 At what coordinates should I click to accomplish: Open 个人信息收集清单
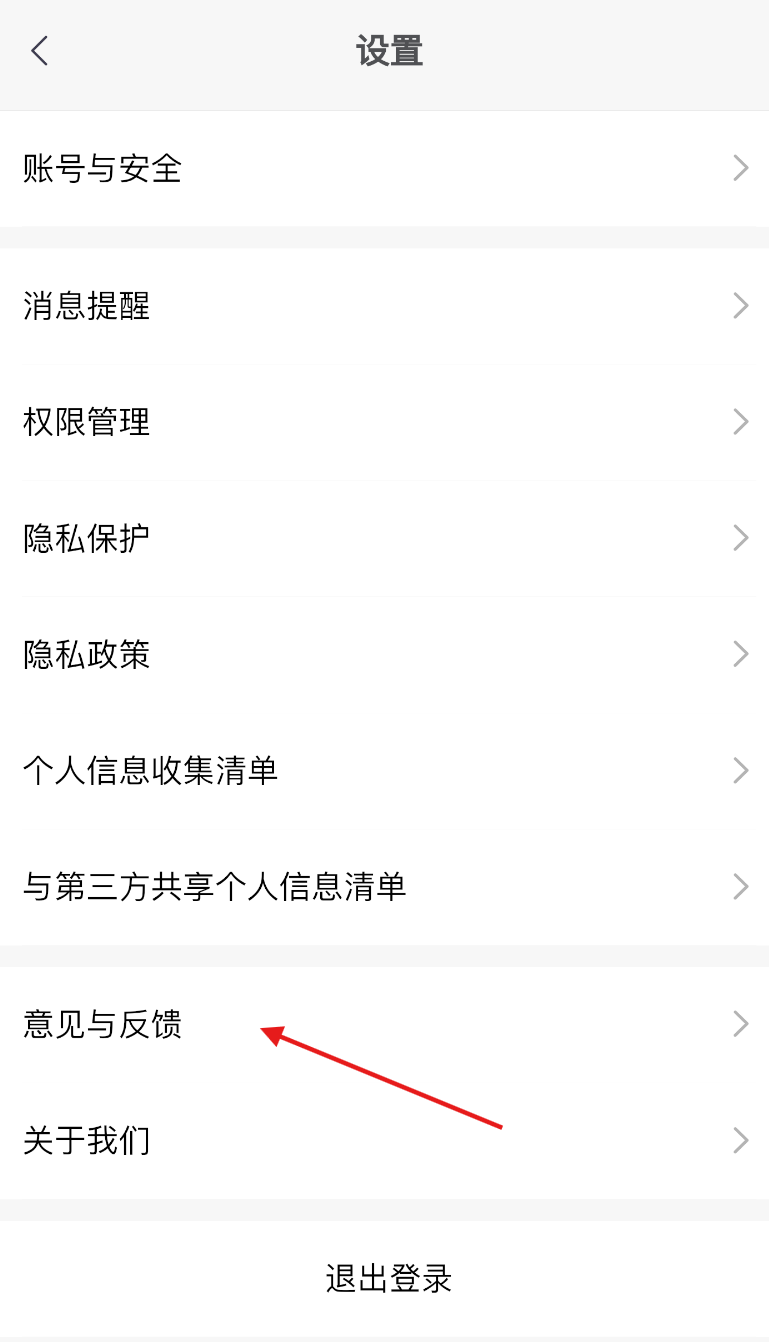pos(384,770)
